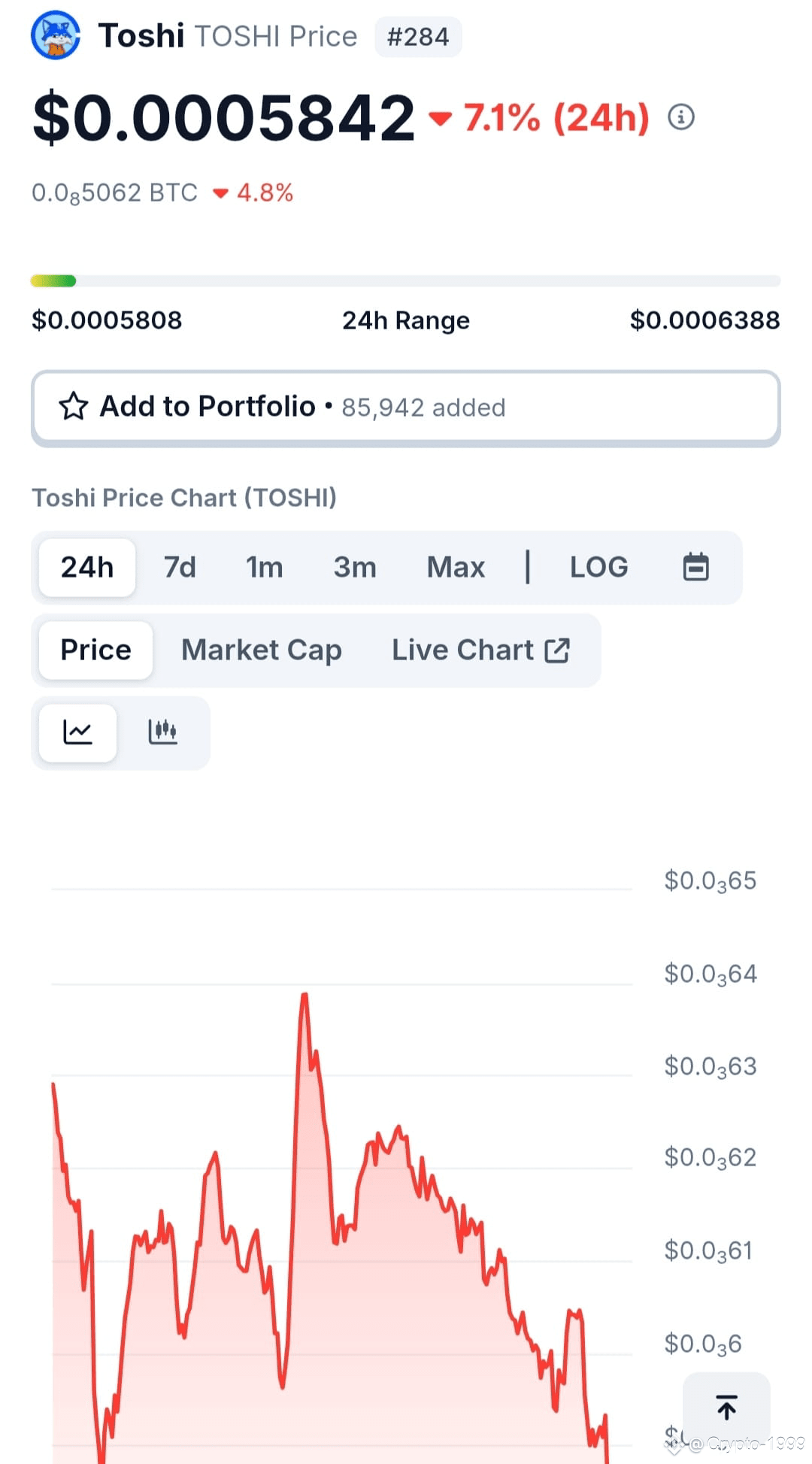Click the star icon to favorite Toshi

(74, 407)
